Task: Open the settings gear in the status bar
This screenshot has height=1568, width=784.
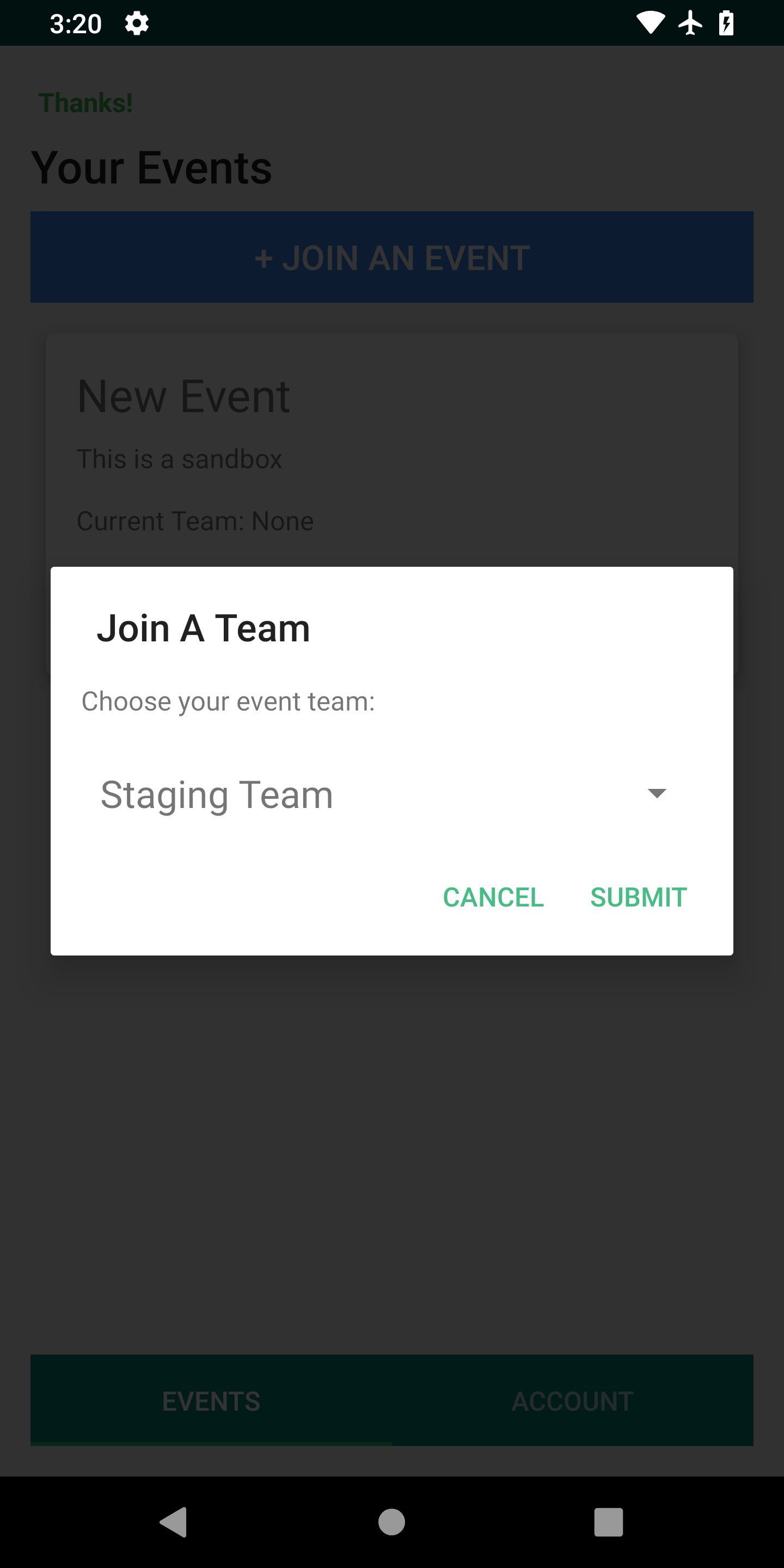Action: coord(137,23)
